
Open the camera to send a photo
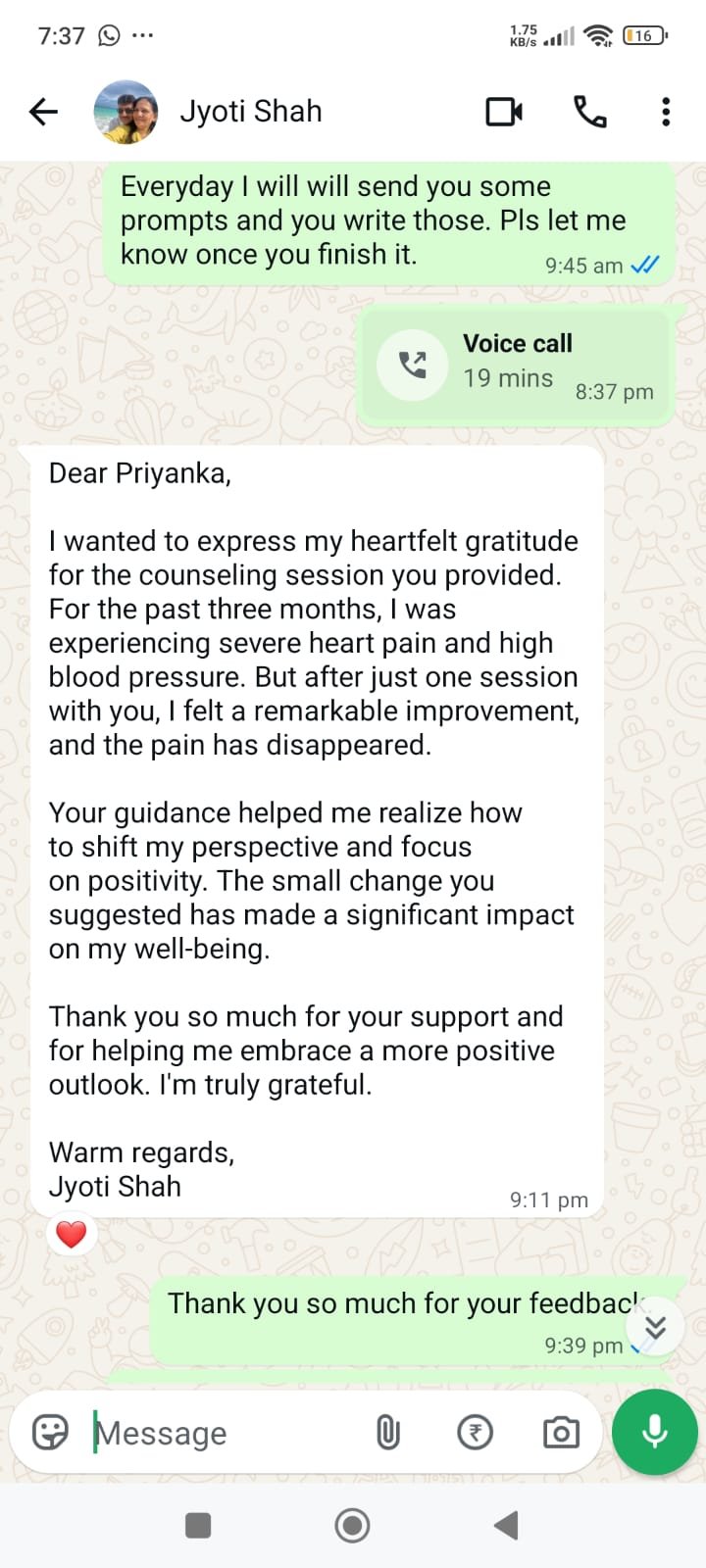[x=560, y=1432]
